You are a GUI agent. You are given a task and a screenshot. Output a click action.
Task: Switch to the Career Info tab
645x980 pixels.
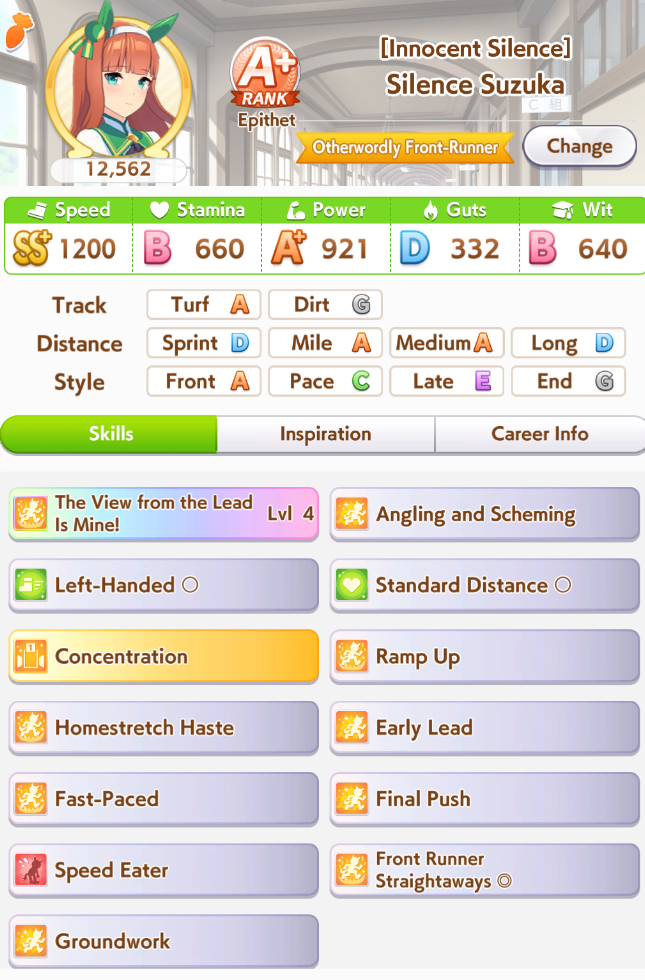(x=539, y=434)
